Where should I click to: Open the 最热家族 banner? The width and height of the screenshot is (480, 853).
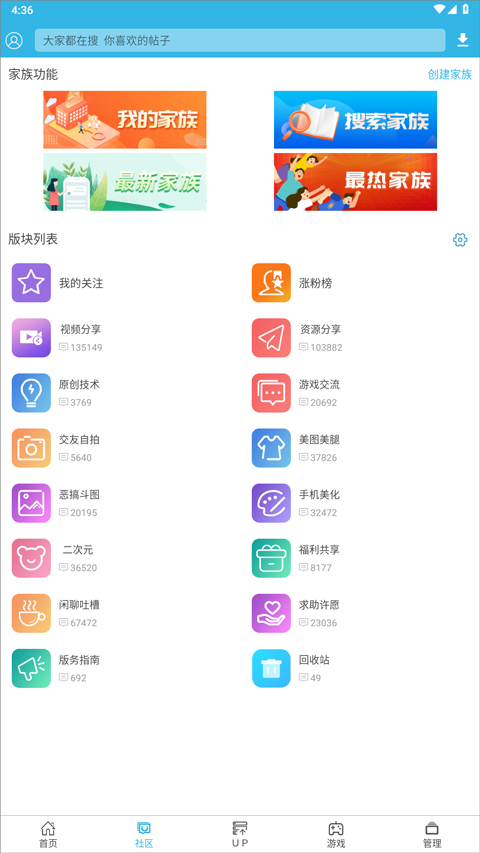tap(355, 182)
